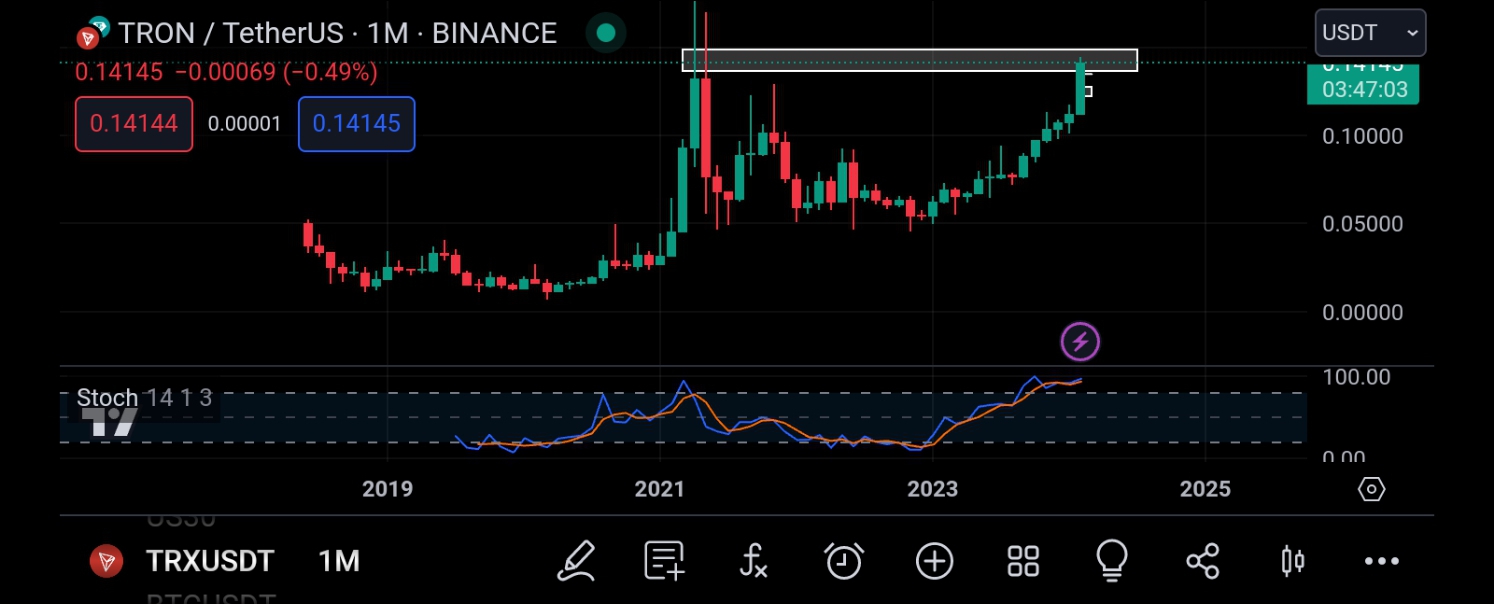Change the 1M timeframe interval

pyautogui.click(x=339, y=561)
